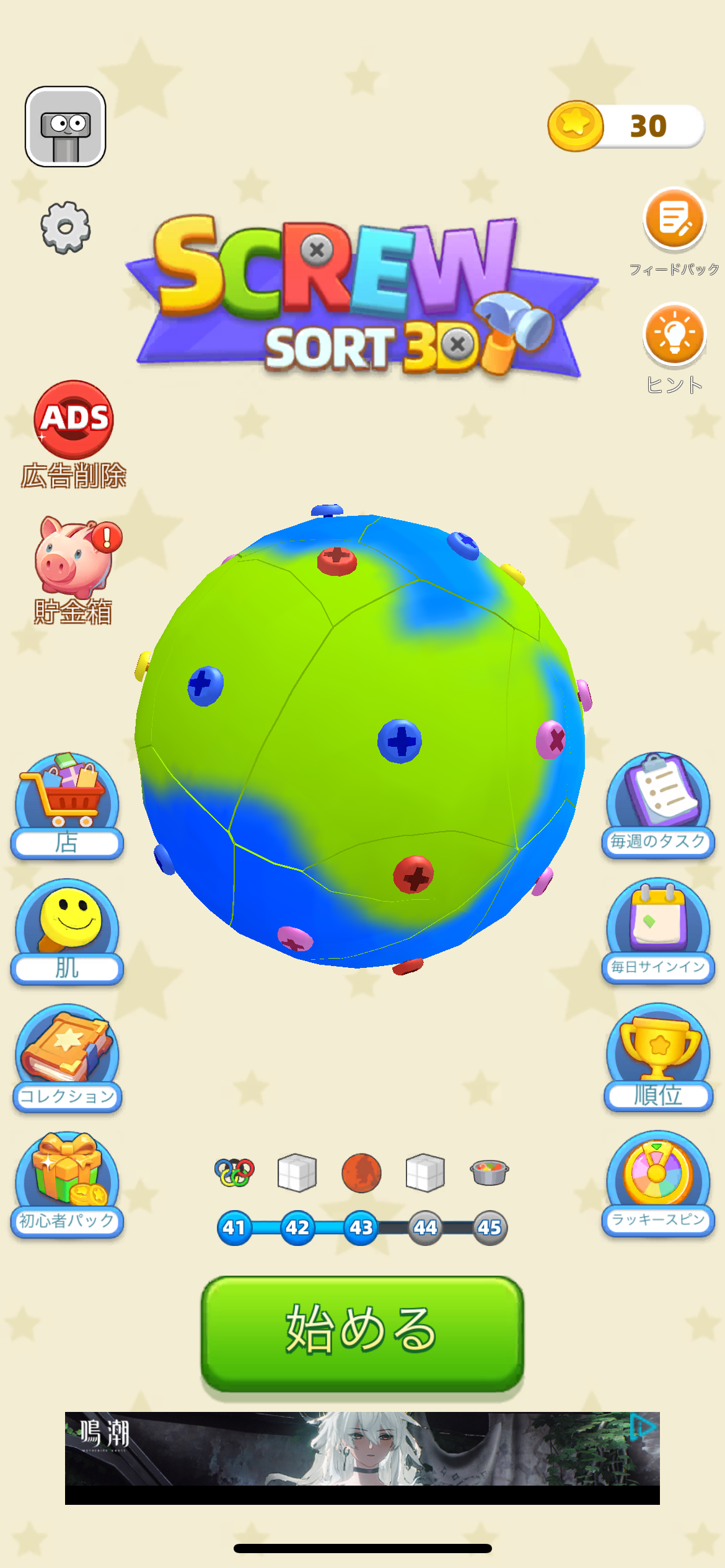
Task: Open フィードバック feedback
Action: point(674,220)
